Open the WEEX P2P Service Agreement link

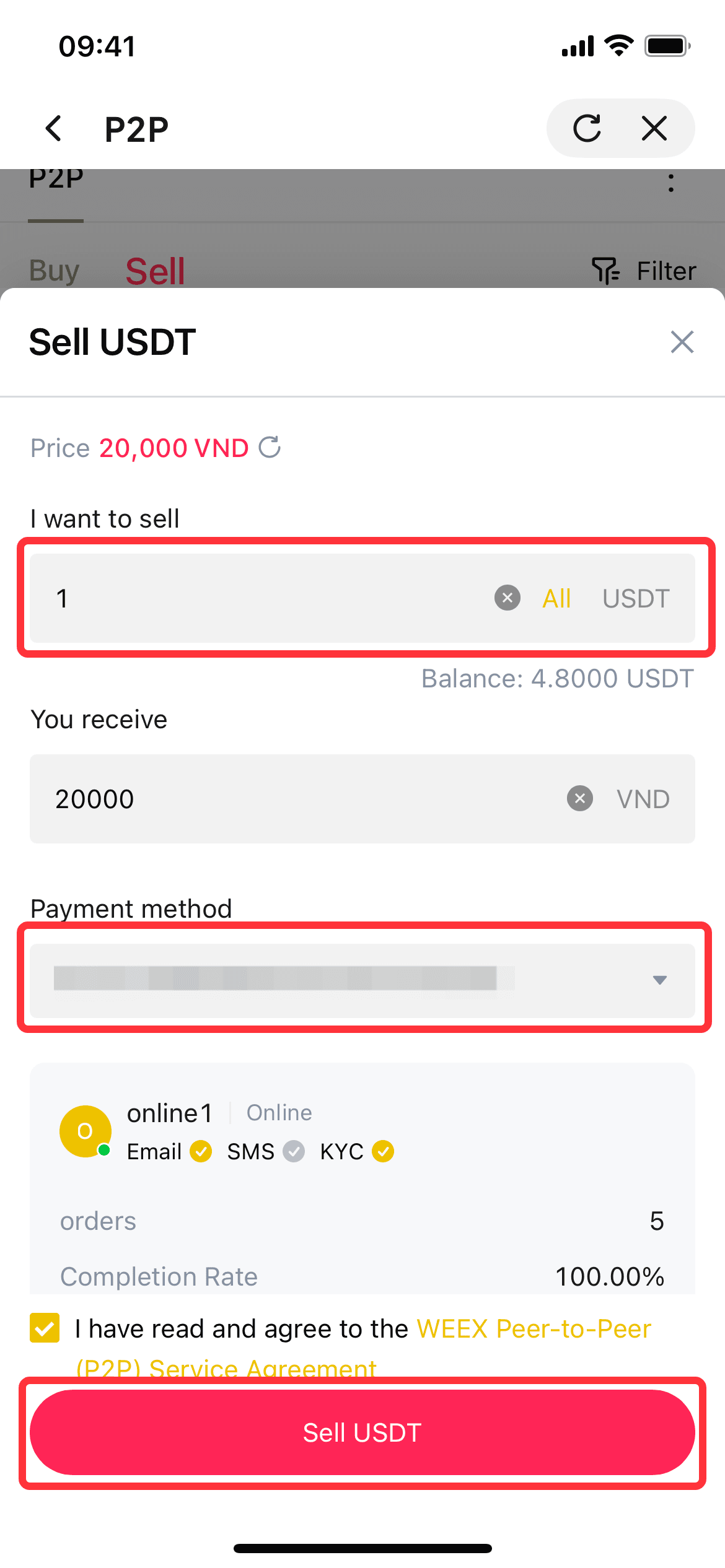(533, 1330)
